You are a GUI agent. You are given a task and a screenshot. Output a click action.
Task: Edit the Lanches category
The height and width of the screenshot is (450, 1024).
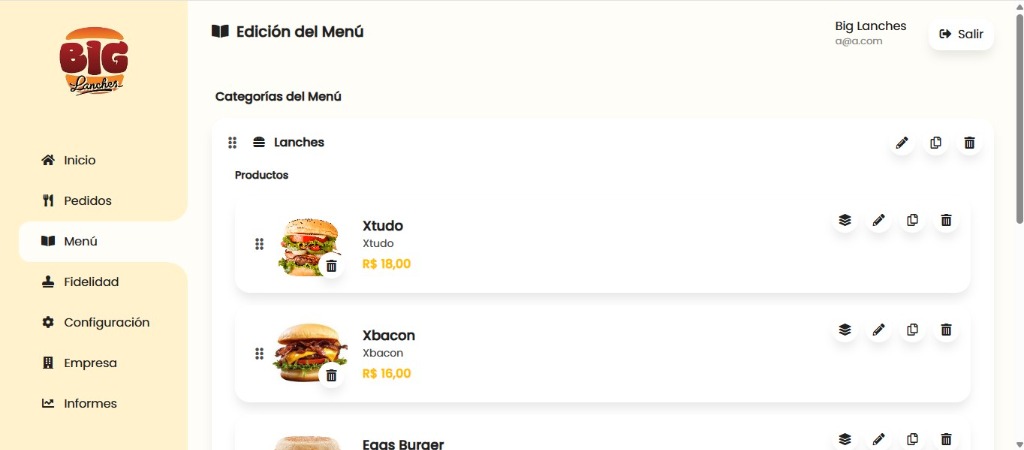(902, 143)
